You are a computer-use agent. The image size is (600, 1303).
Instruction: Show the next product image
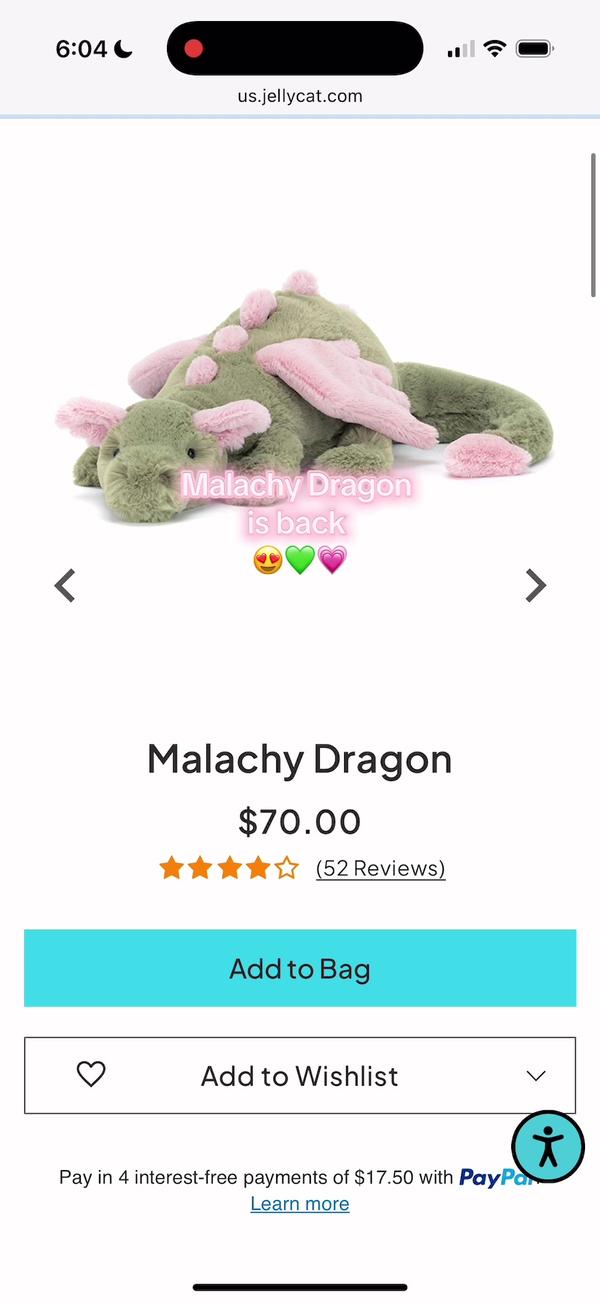click(536, 586)
